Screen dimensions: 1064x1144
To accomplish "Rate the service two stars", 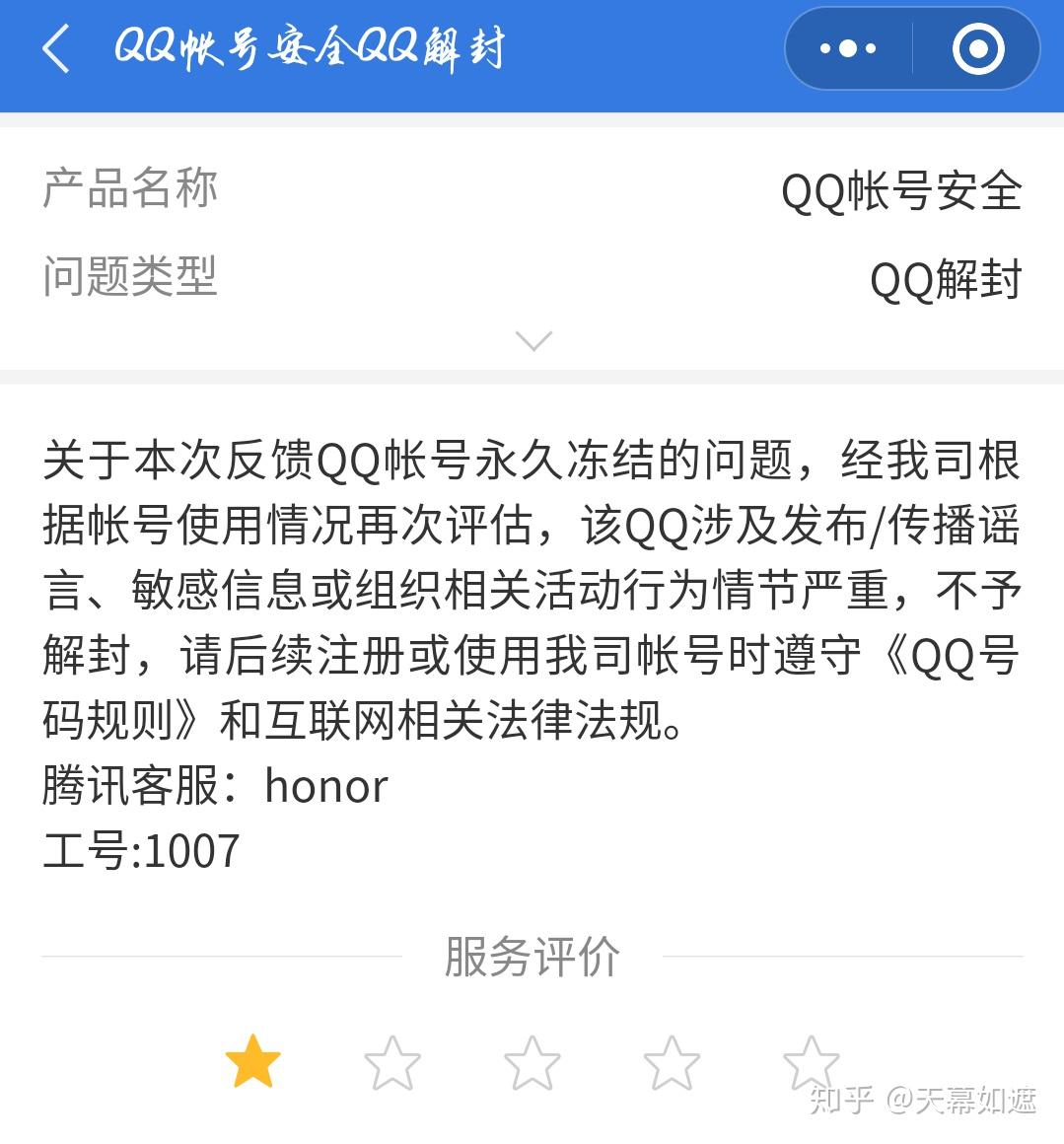I will click(392, 1062).
